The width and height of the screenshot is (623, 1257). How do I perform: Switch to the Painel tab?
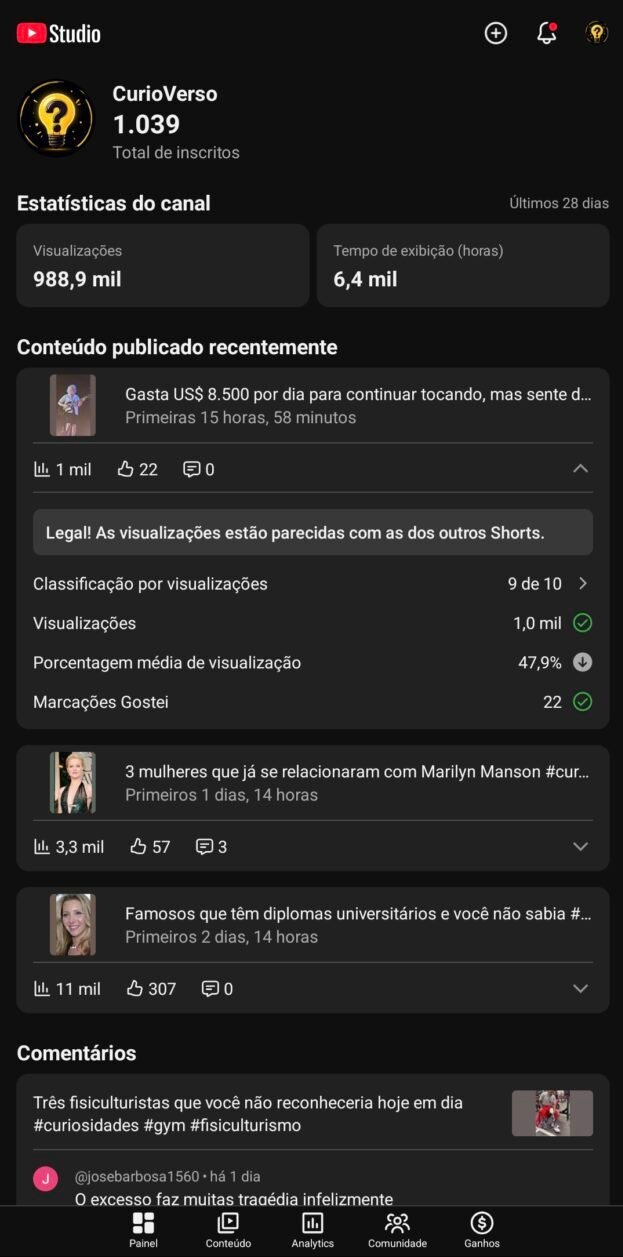tap(143, 1230)
